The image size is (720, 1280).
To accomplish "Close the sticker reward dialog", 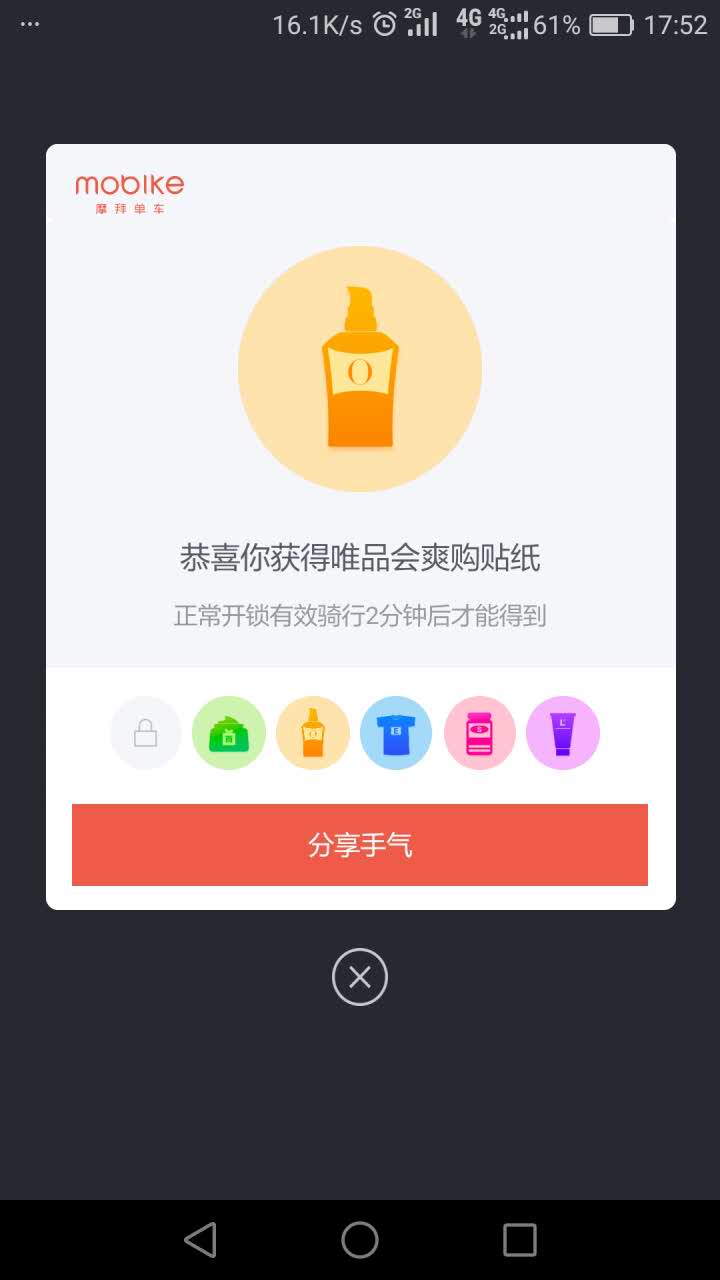I will click(x=360, y=977).
